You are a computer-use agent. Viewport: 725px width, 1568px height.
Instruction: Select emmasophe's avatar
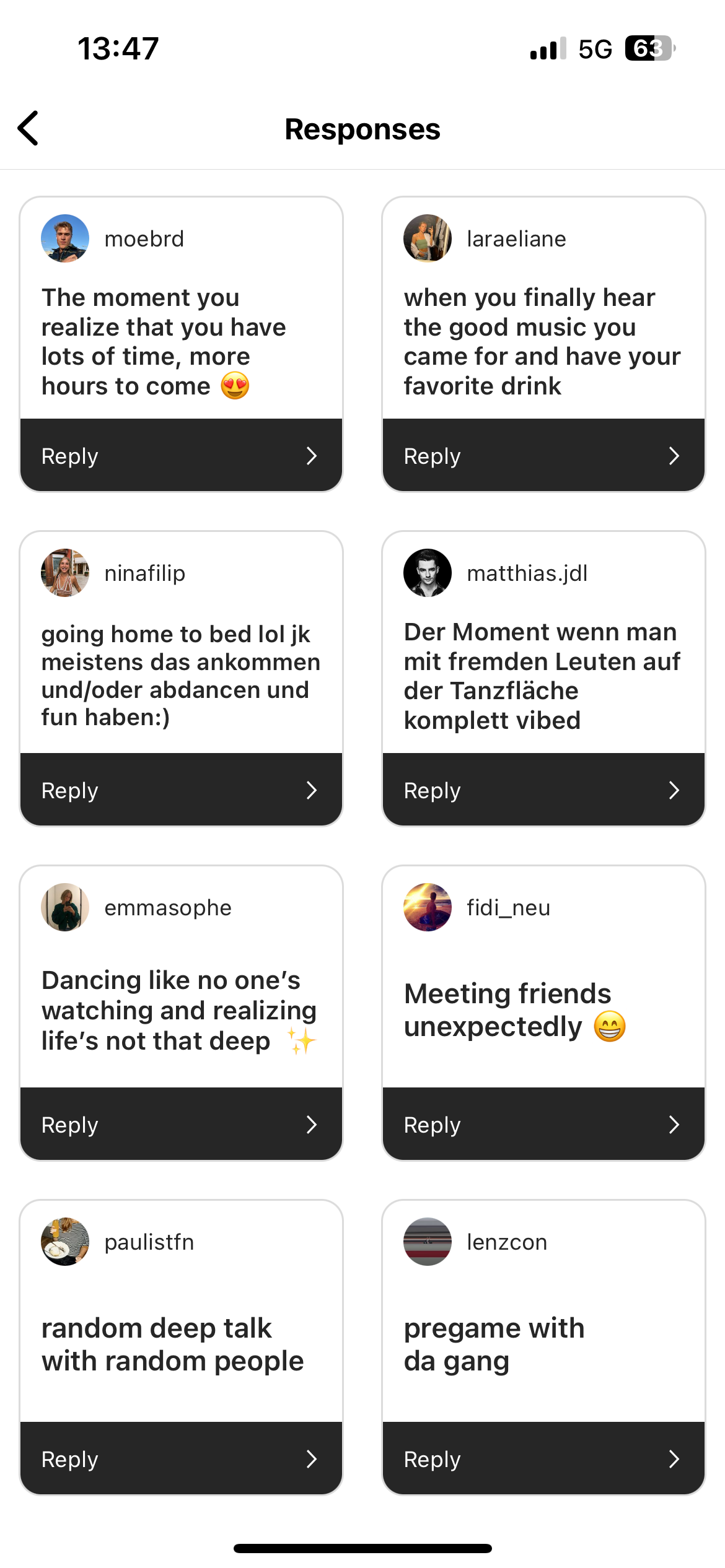tap(65, 907)
